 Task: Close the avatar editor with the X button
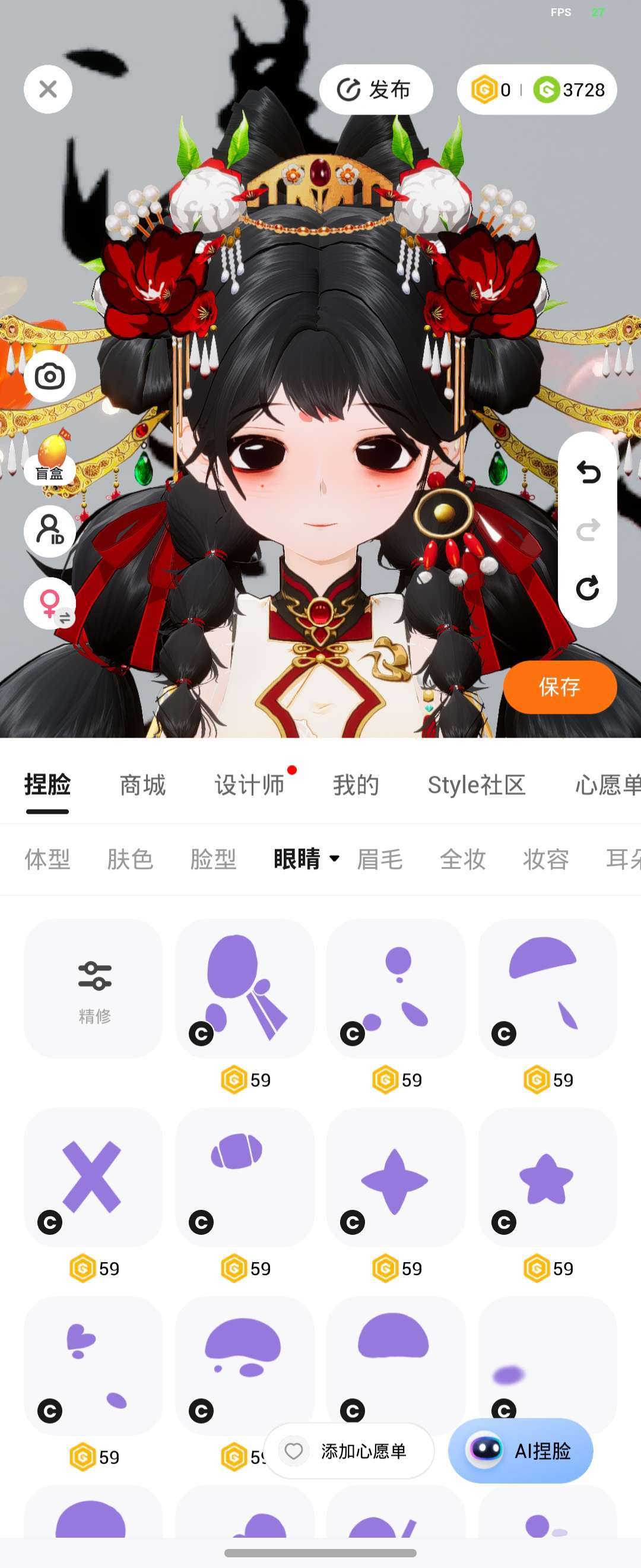[x=48, y=90]
